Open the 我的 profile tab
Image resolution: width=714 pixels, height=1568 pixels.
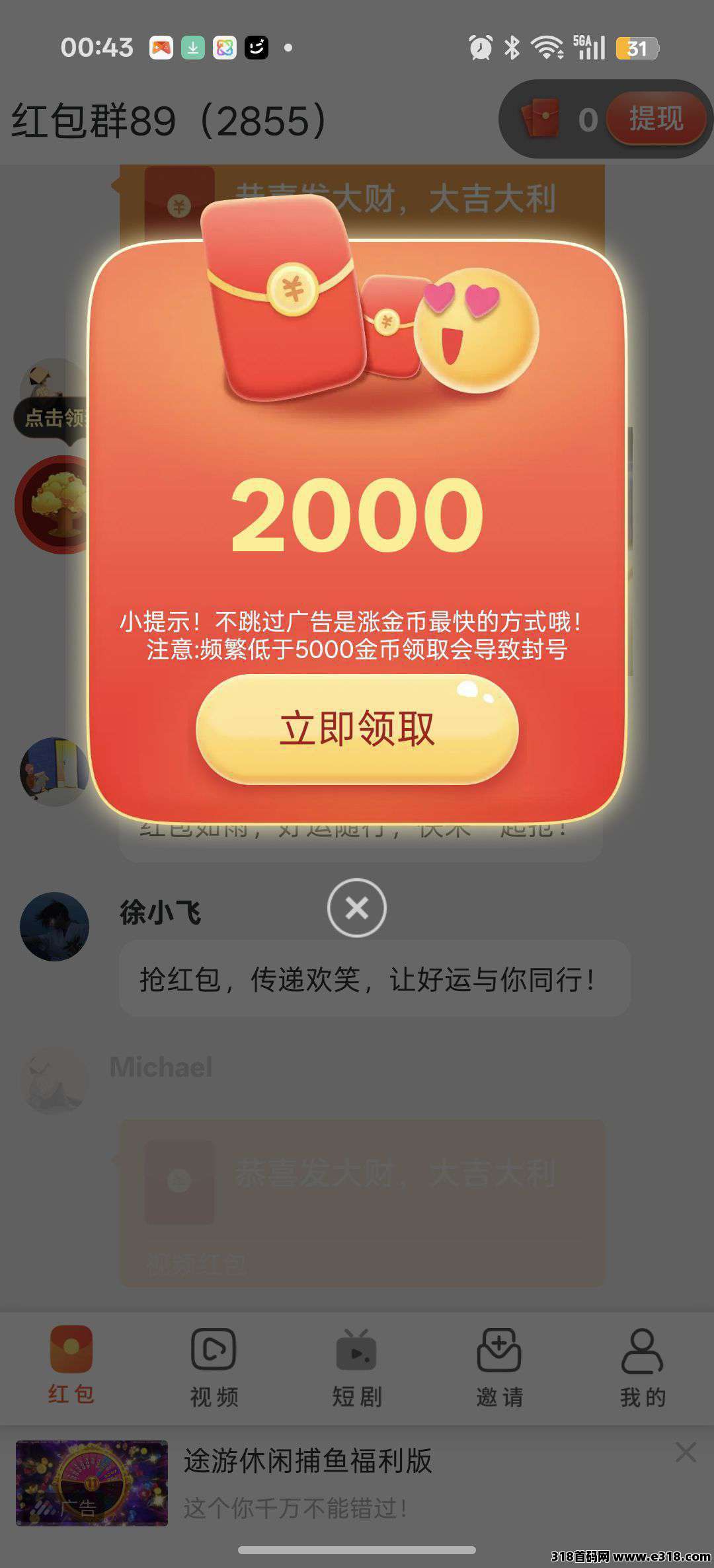point(643,1366)
